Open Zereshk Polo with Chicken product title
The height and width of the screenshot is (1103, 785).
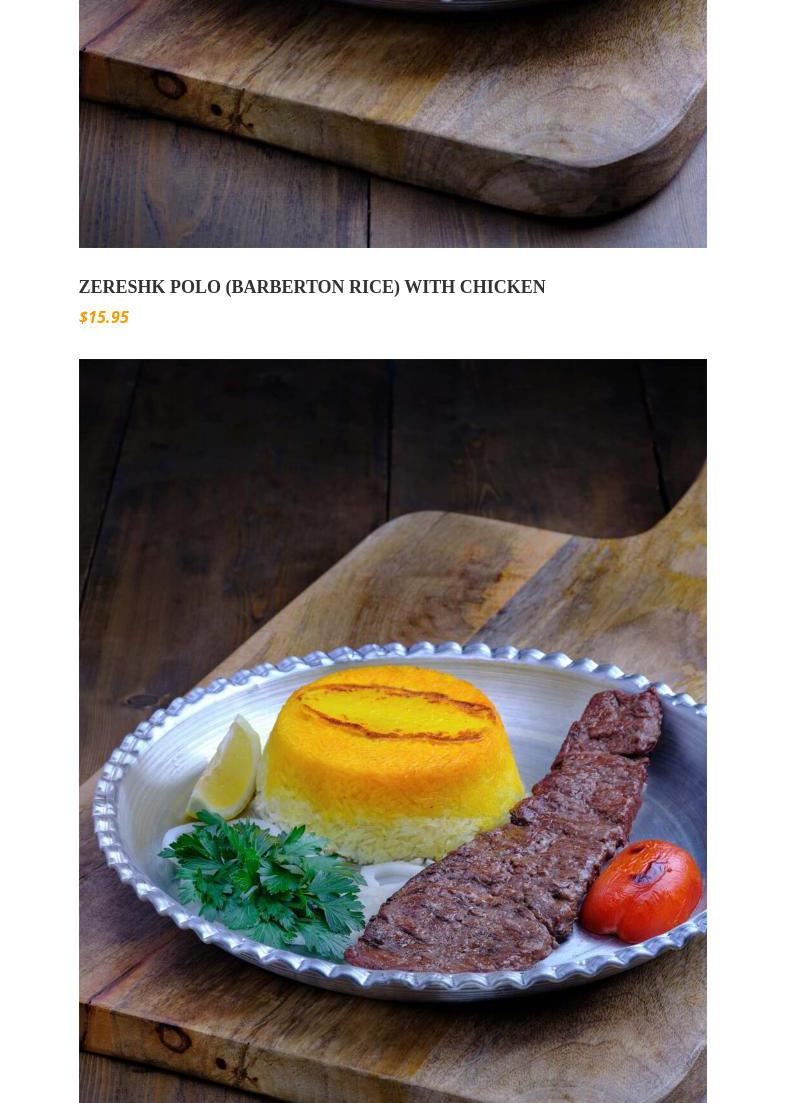312,287
